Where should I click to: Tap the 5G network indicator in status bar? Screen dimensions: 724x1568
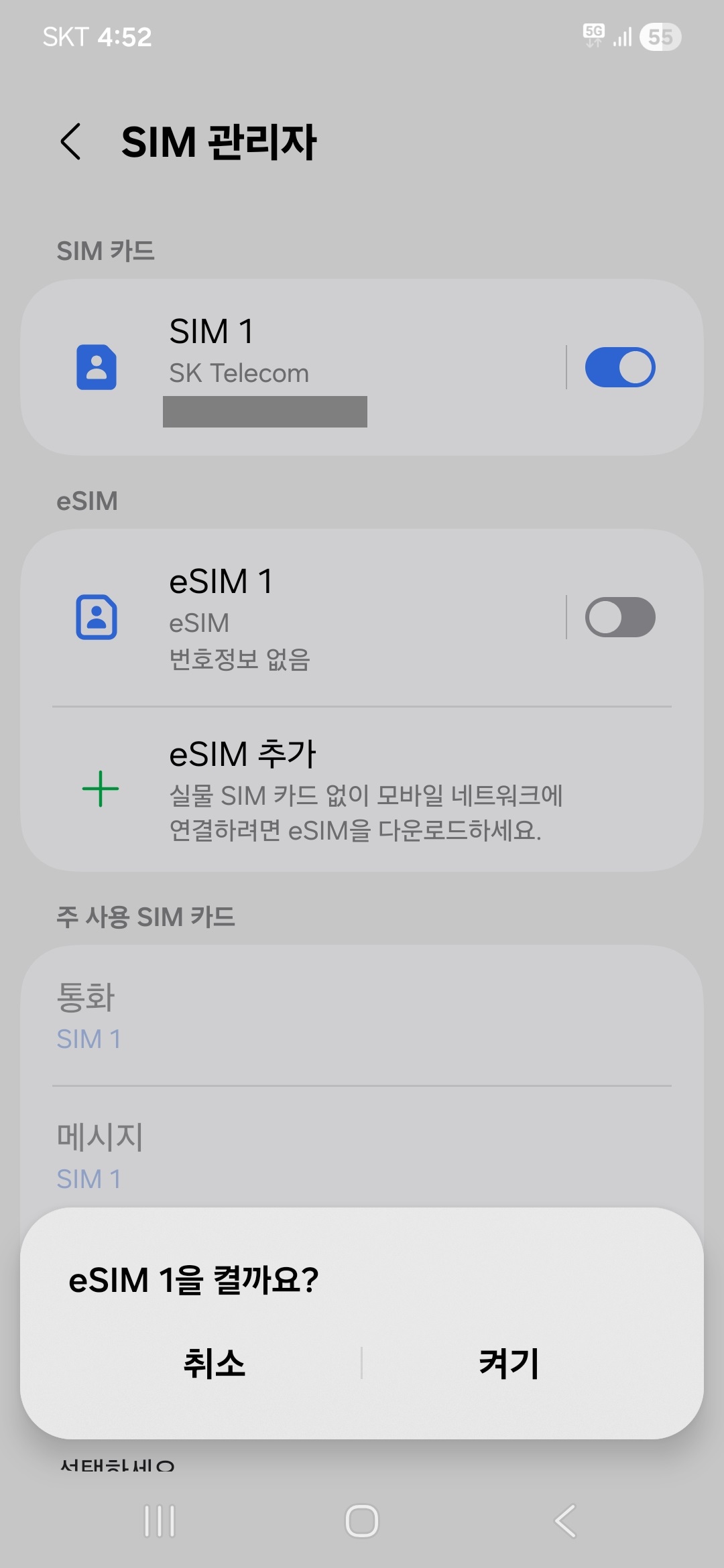pos(594,35)
